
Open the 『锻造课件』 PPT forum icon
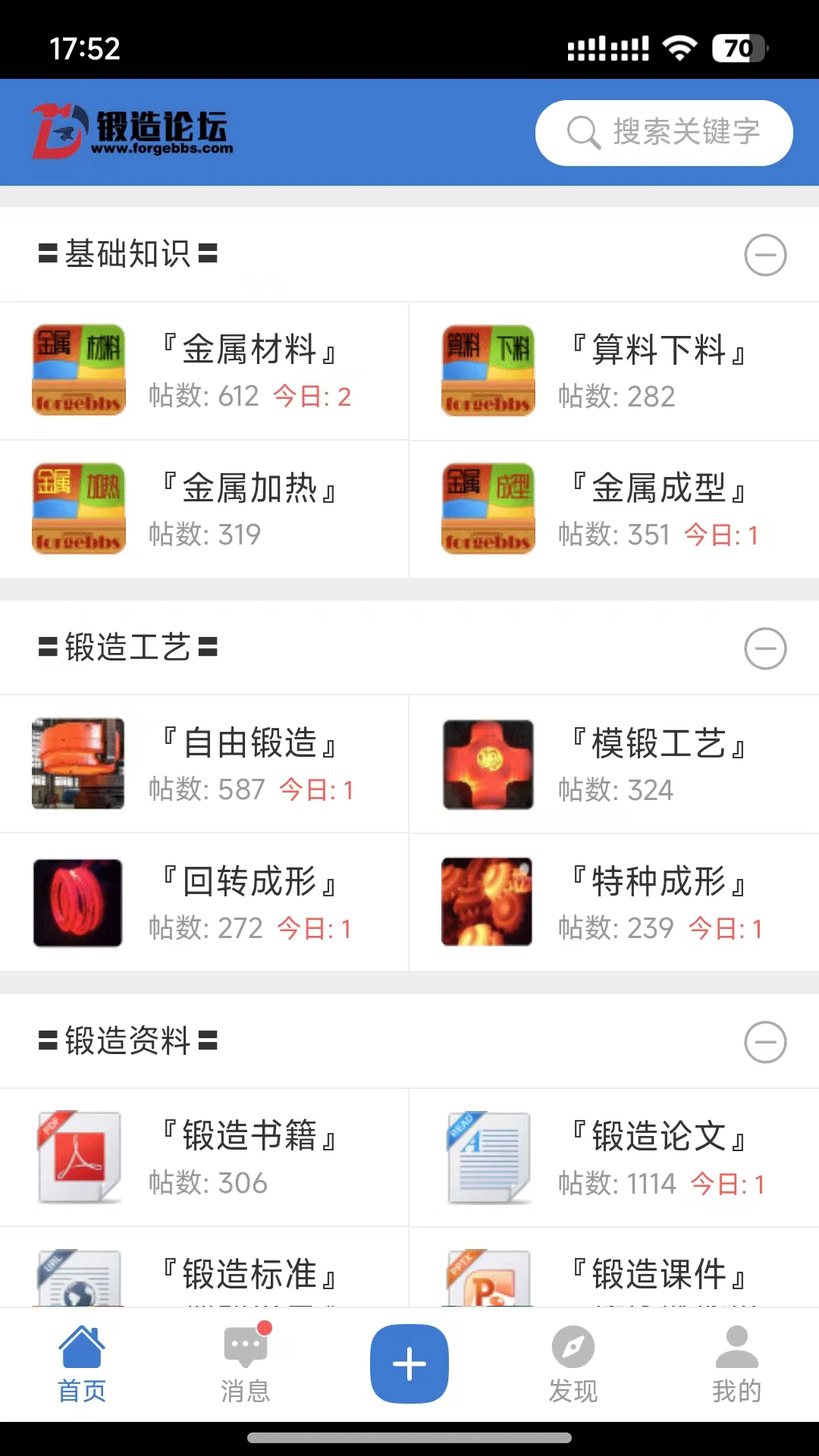click(488, 1282)
